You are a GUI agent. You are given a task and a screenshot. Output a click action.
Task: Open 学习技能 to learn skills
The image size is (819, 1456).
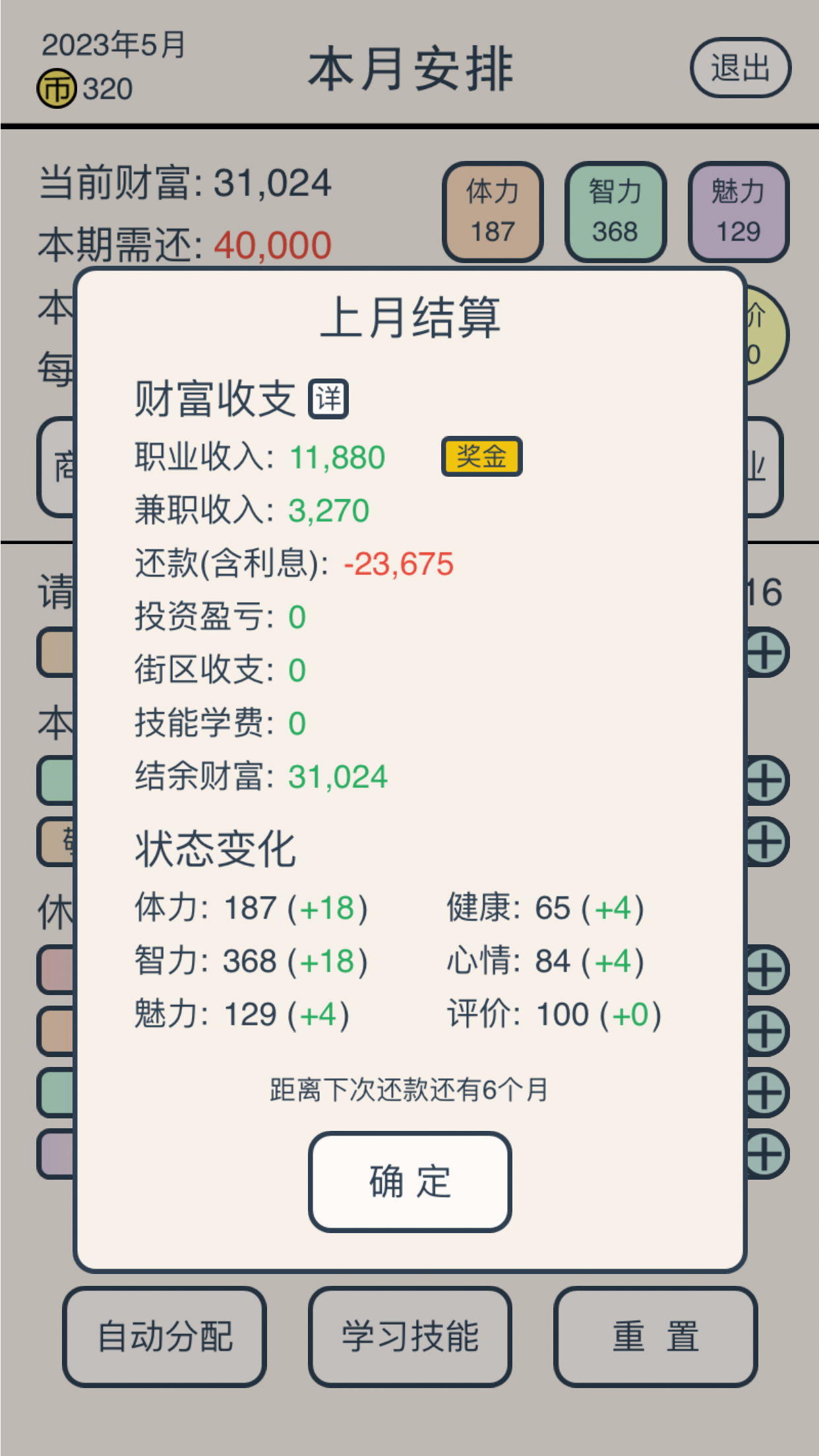[409, 1335]
